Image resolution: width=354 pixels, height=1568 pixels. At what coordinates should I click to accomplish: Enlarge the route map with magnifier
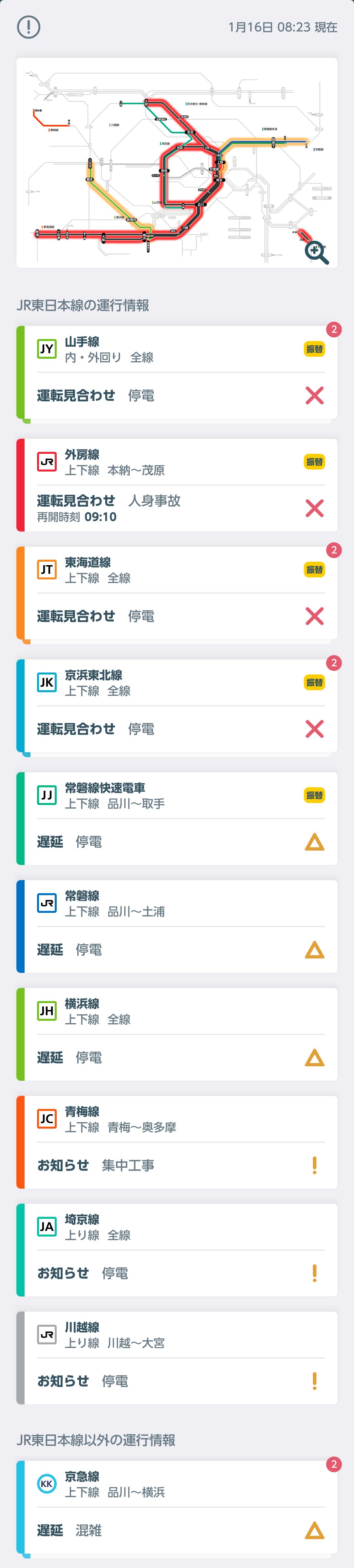(x=316, y=252)
